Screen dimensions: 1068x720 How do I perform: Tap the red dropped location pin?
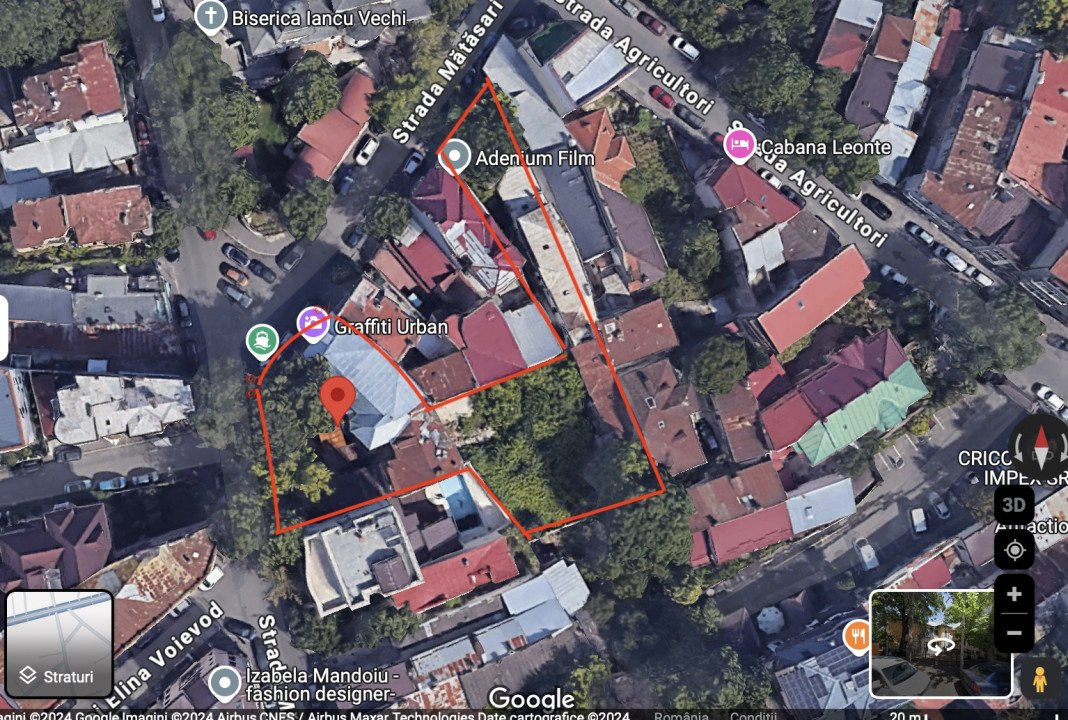click(x=337, y=399)
